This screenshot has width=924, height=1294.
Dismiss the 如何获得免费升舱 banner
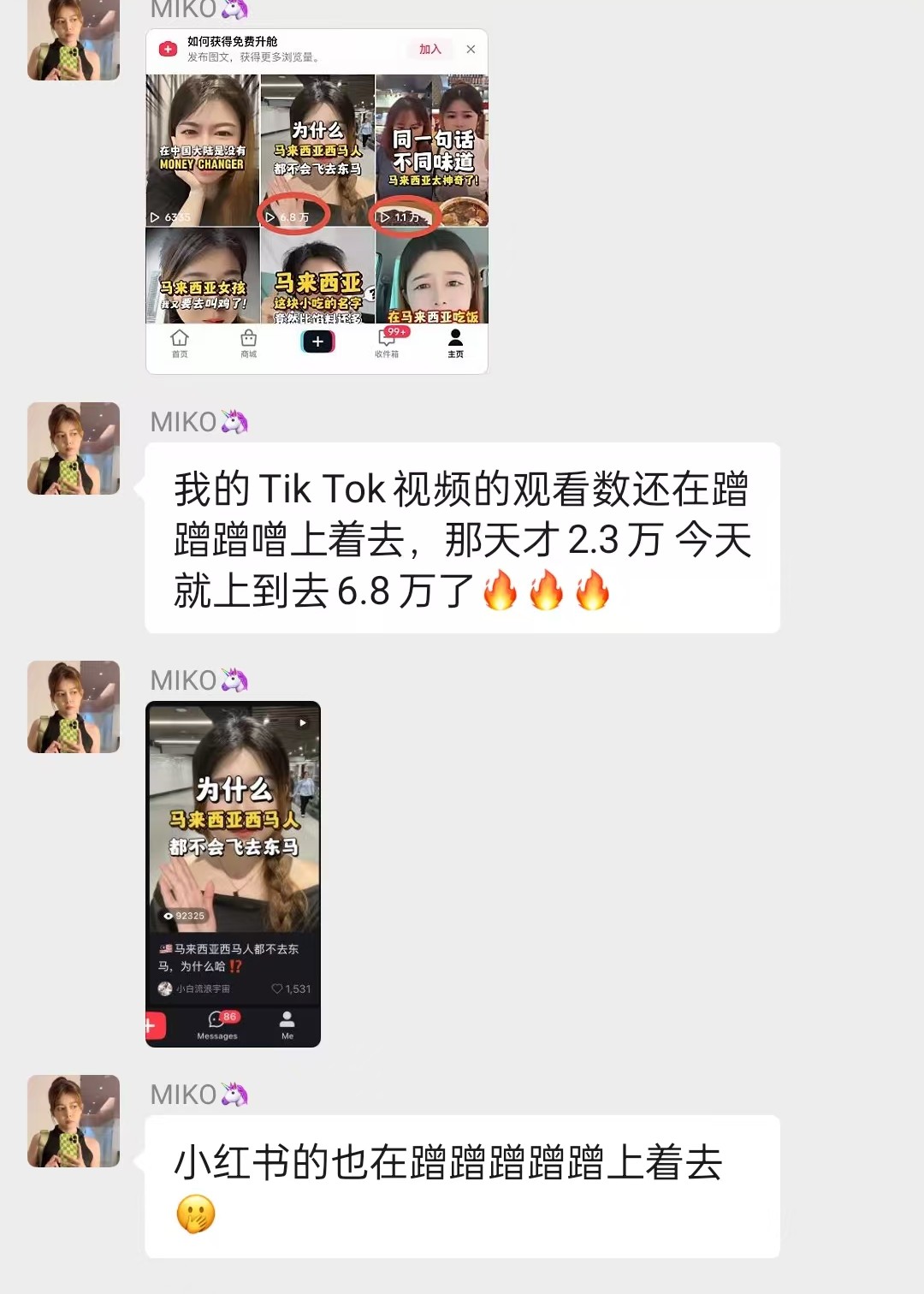coord(471,49)
